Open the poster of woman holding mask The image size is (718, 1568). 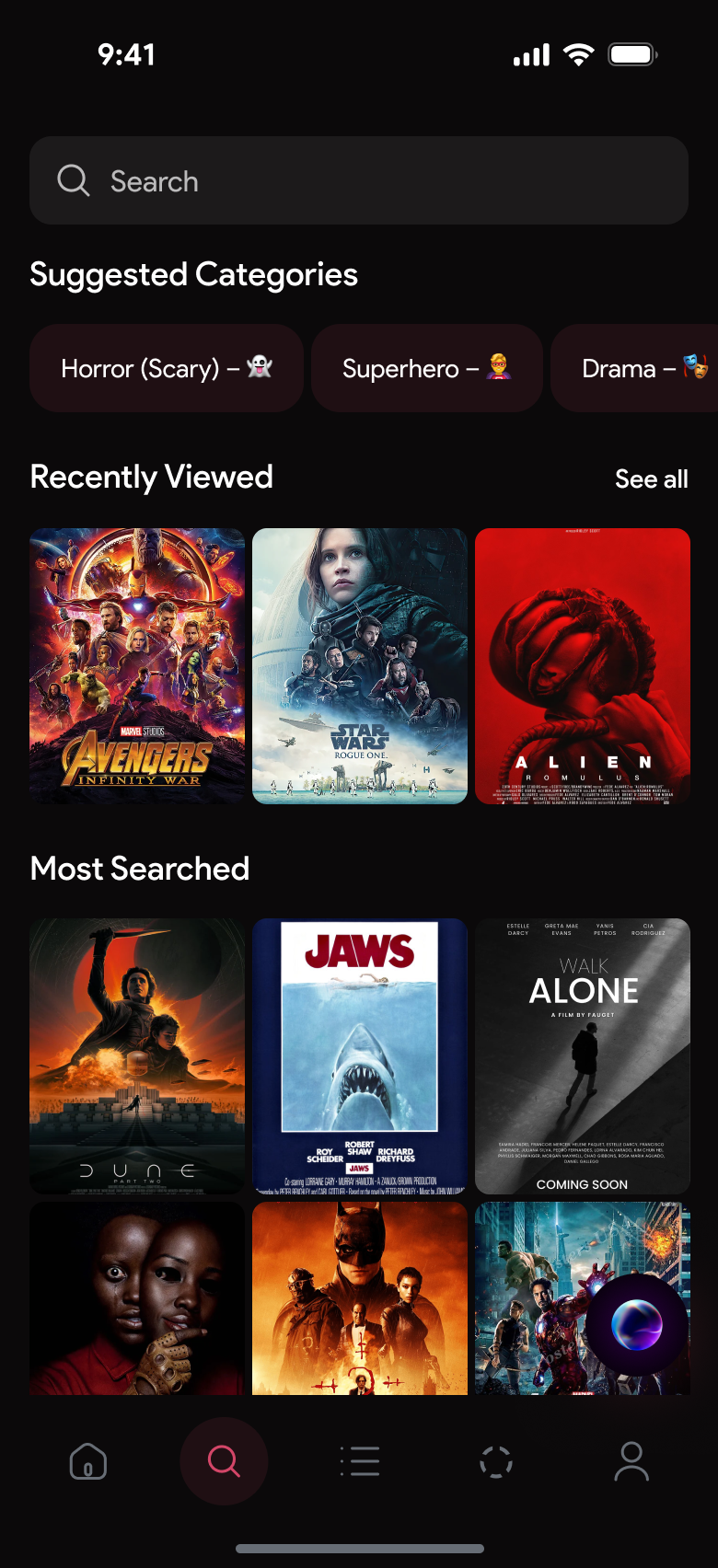pyautogui.click(x=137, y=1297)
